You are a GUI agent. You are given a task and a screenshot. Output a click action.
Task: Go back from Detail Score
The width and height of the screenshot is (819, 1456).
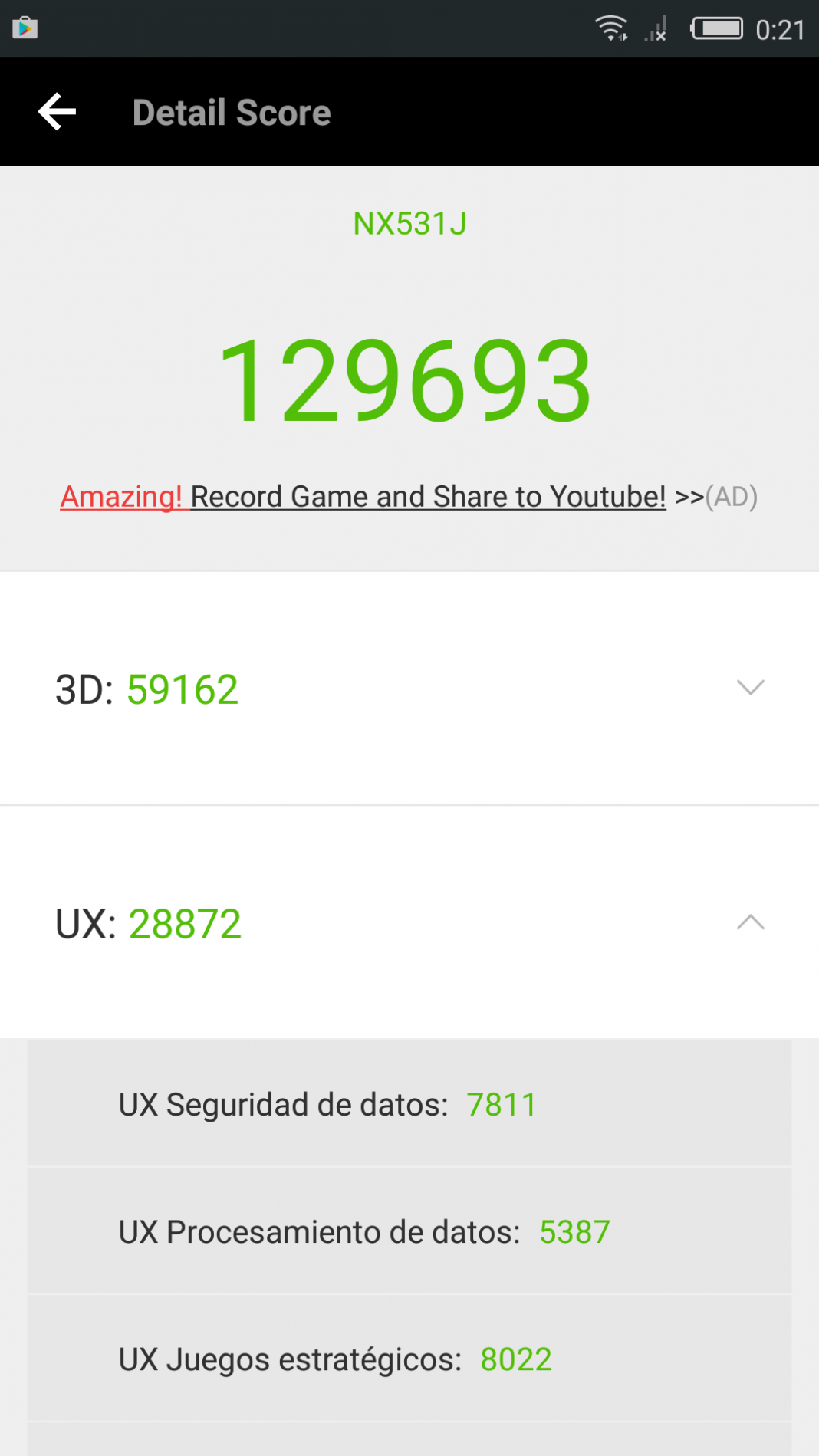(58, 112)
